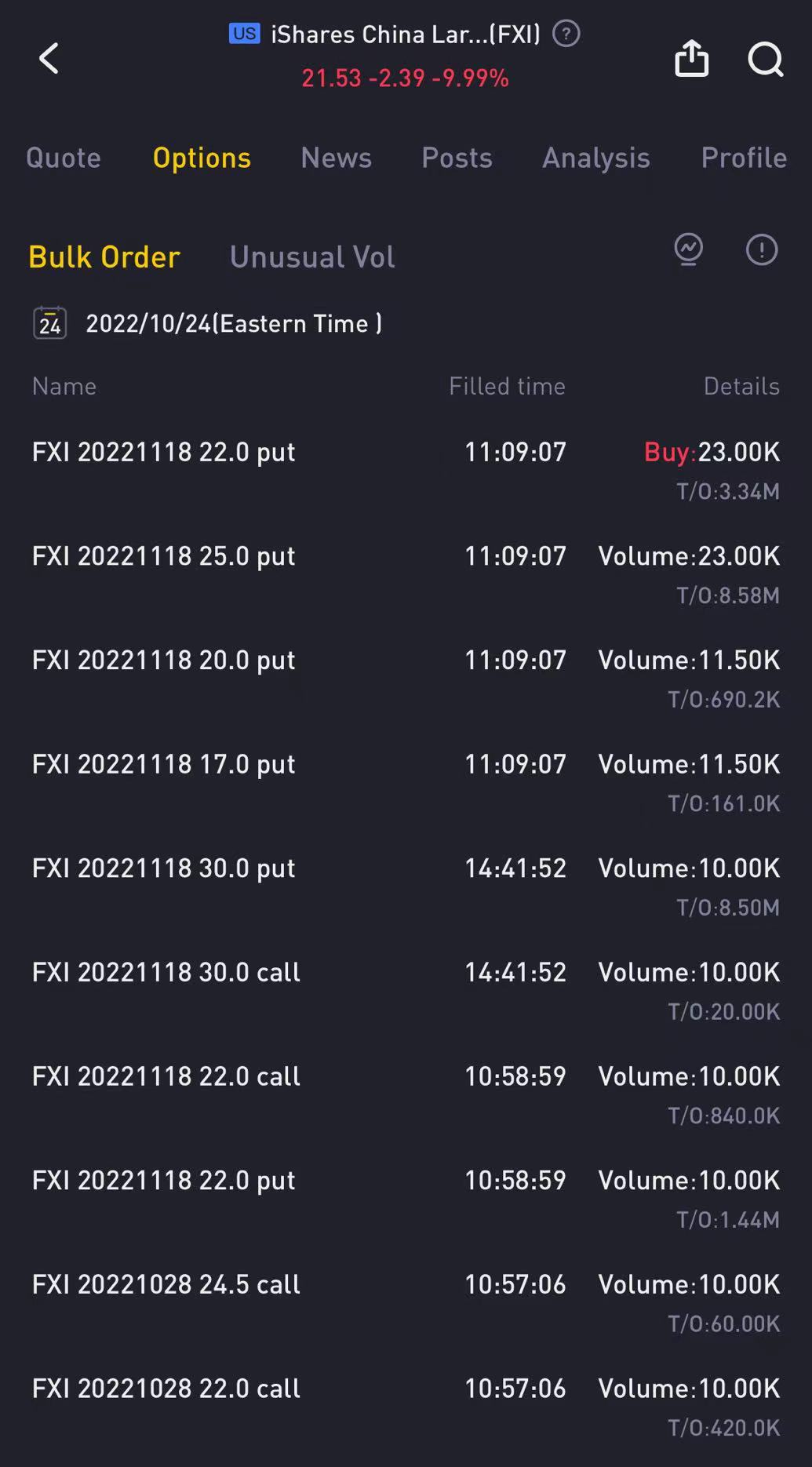Image resolution: width=812 pixels, height=1467 pixels.
Task: Select the Unusual Vol tab
Action: pos(312,257)
